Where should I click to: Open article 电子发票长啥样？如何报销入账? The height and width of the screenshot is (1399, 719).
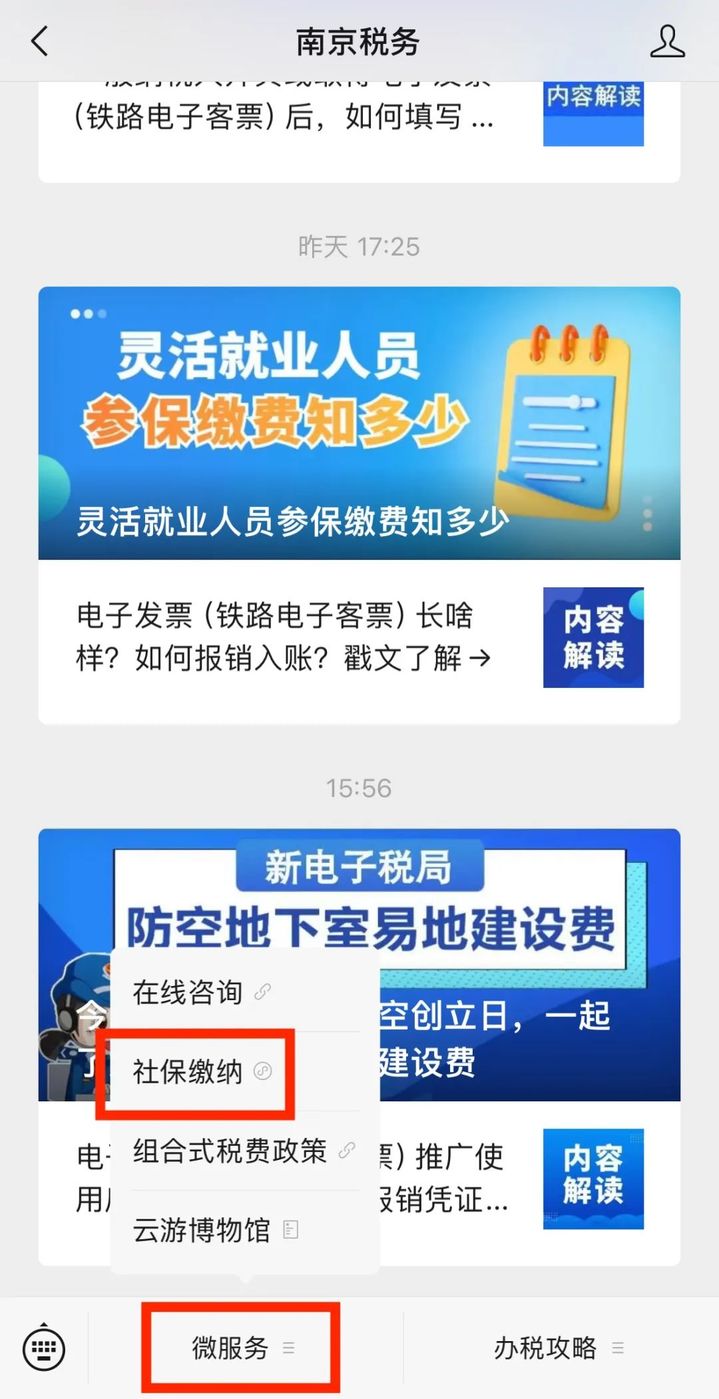359,638
